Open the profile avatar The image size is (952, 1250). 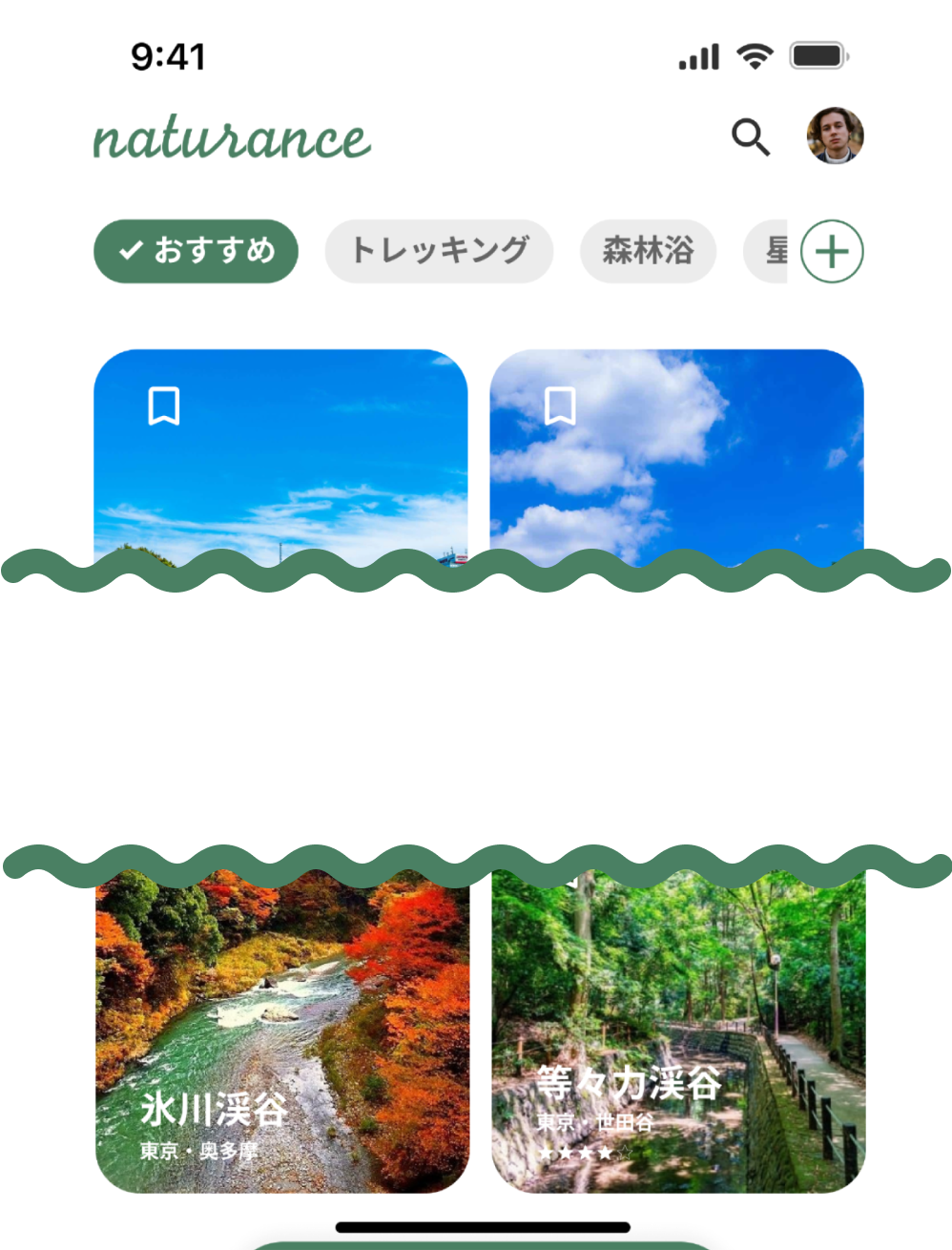[836, 135]
